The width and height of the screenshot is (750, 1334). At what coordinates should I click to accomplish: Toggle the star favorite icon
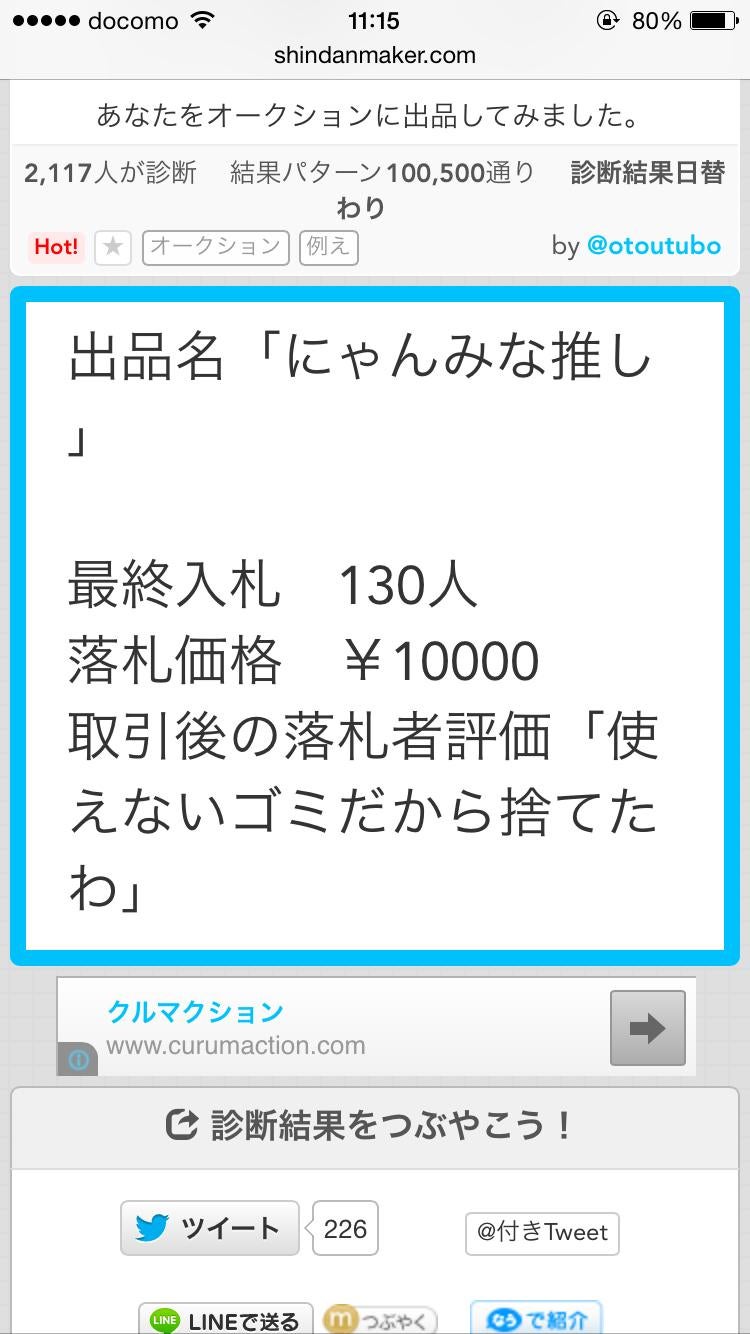click(112, 247)
